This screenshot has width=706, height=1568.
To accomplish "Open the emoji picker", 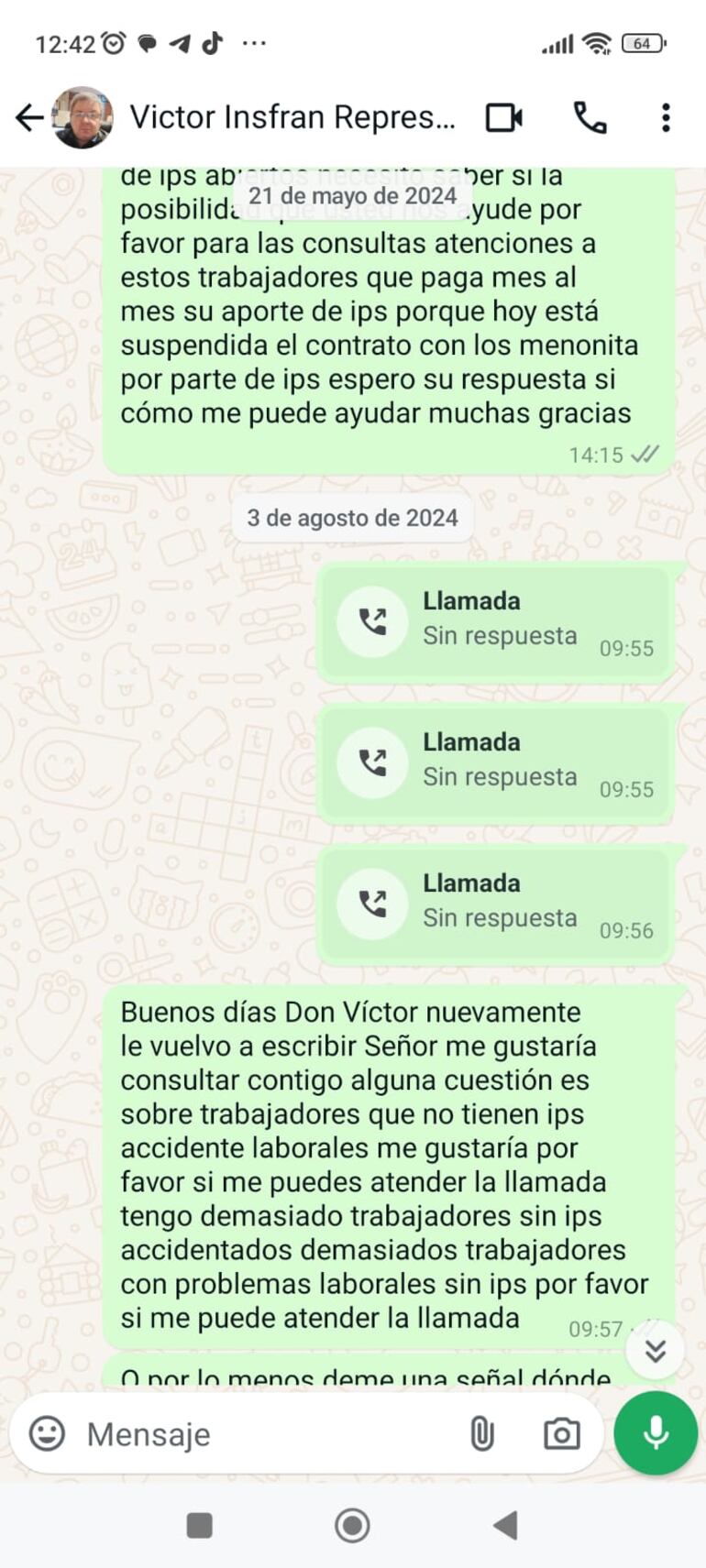I will coord(48,1433).
